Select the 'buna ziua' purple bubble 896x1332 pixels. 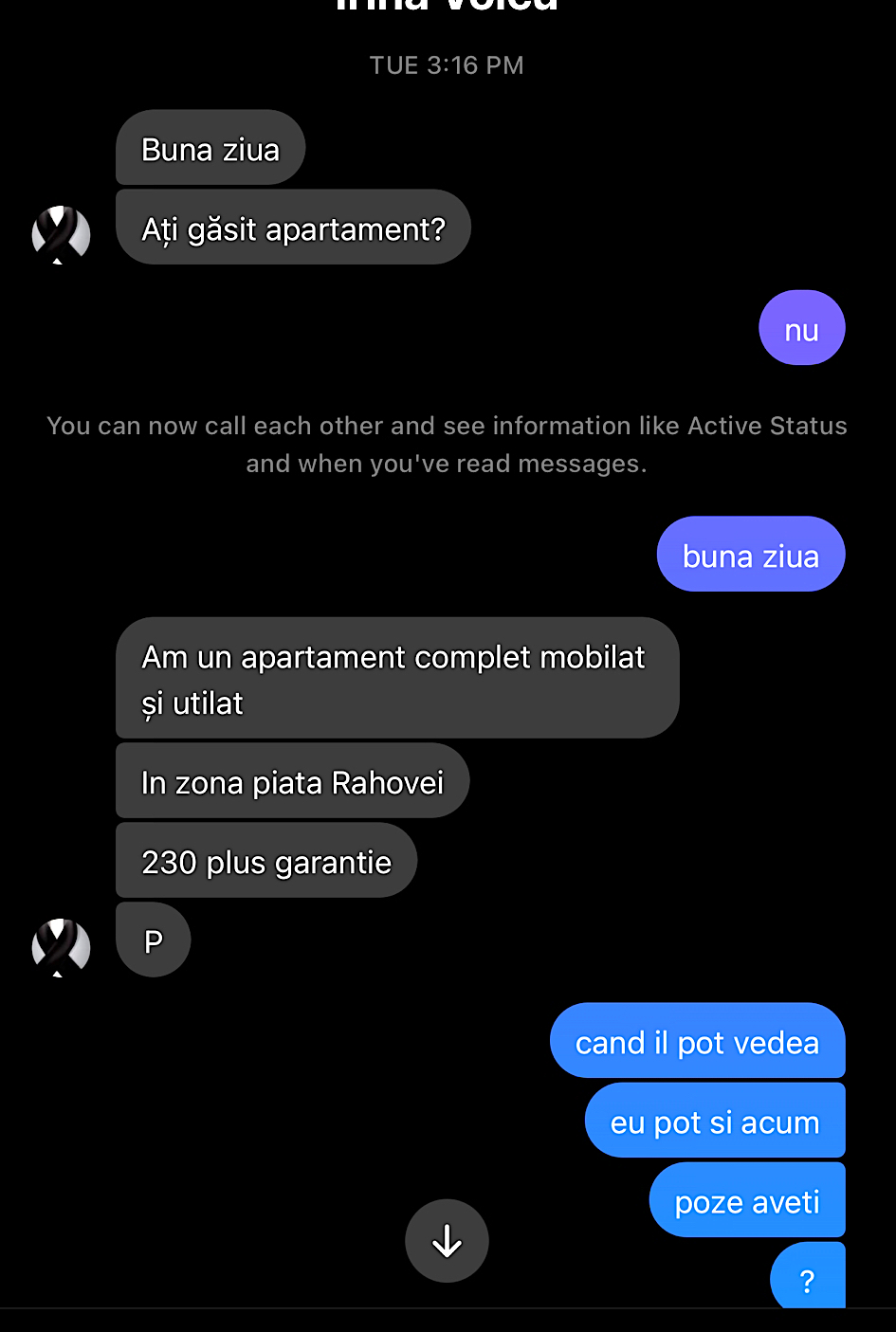[750, 554]
